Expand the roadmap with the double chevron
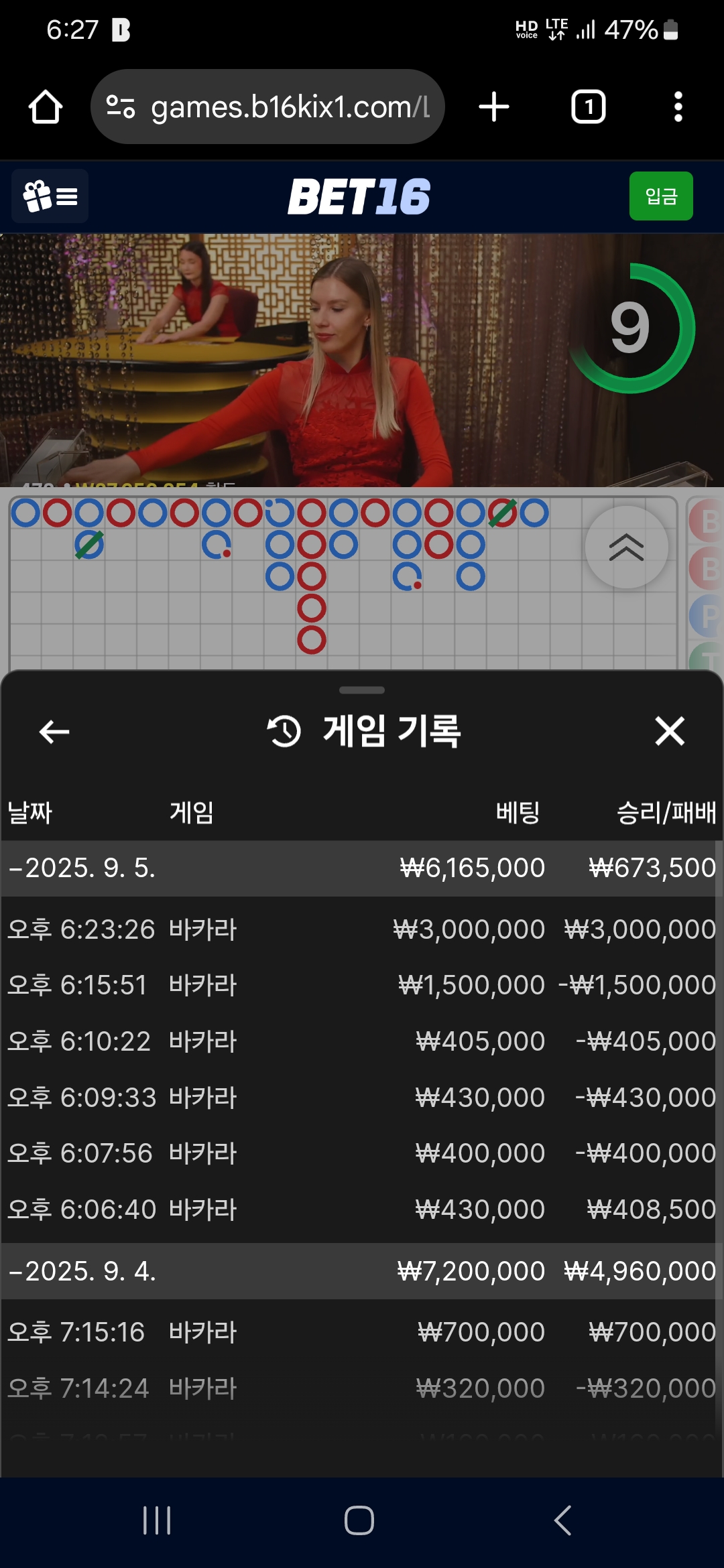Viewport: 724px width, 1568px height. 626,547
